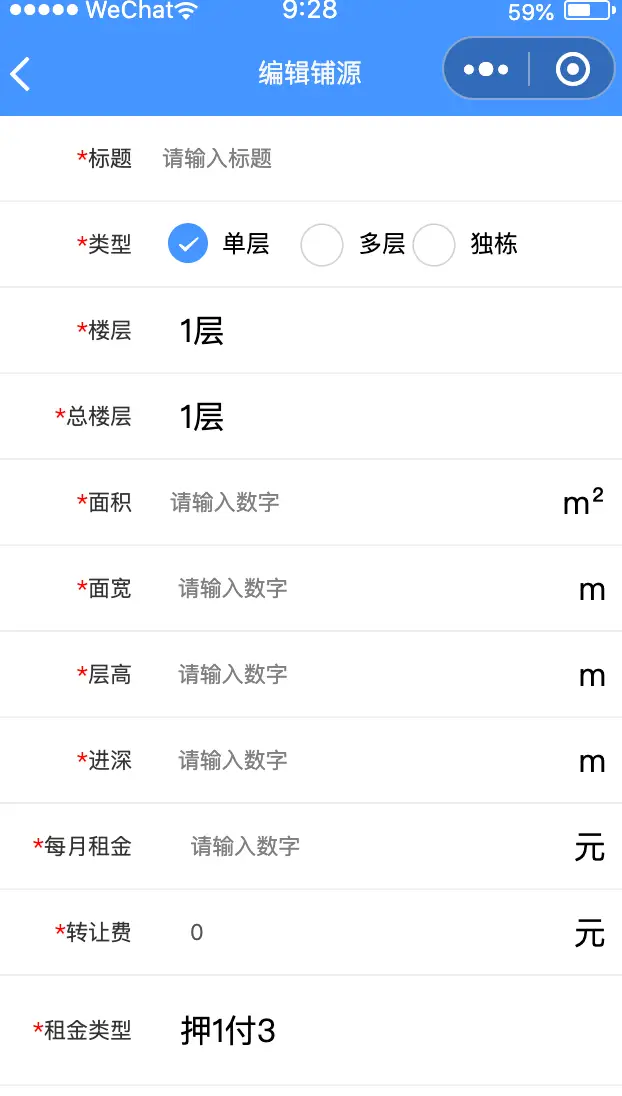Close the mini program with the circle button
The width and height of the screenshot is (622, 1096).
572,69
